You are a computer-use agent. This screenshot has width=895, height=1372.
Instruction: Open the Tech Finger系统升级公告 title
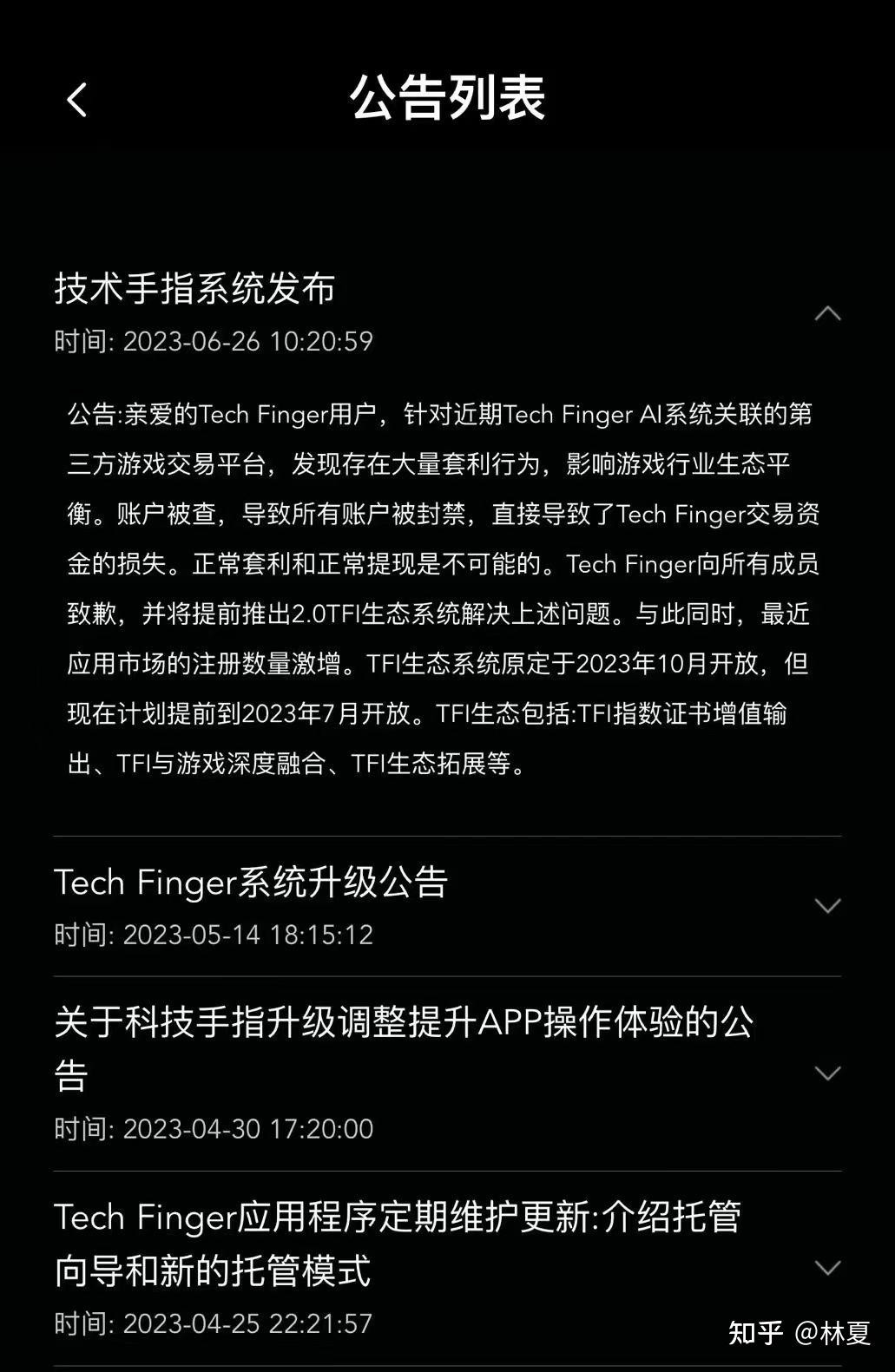click(252, 882)
